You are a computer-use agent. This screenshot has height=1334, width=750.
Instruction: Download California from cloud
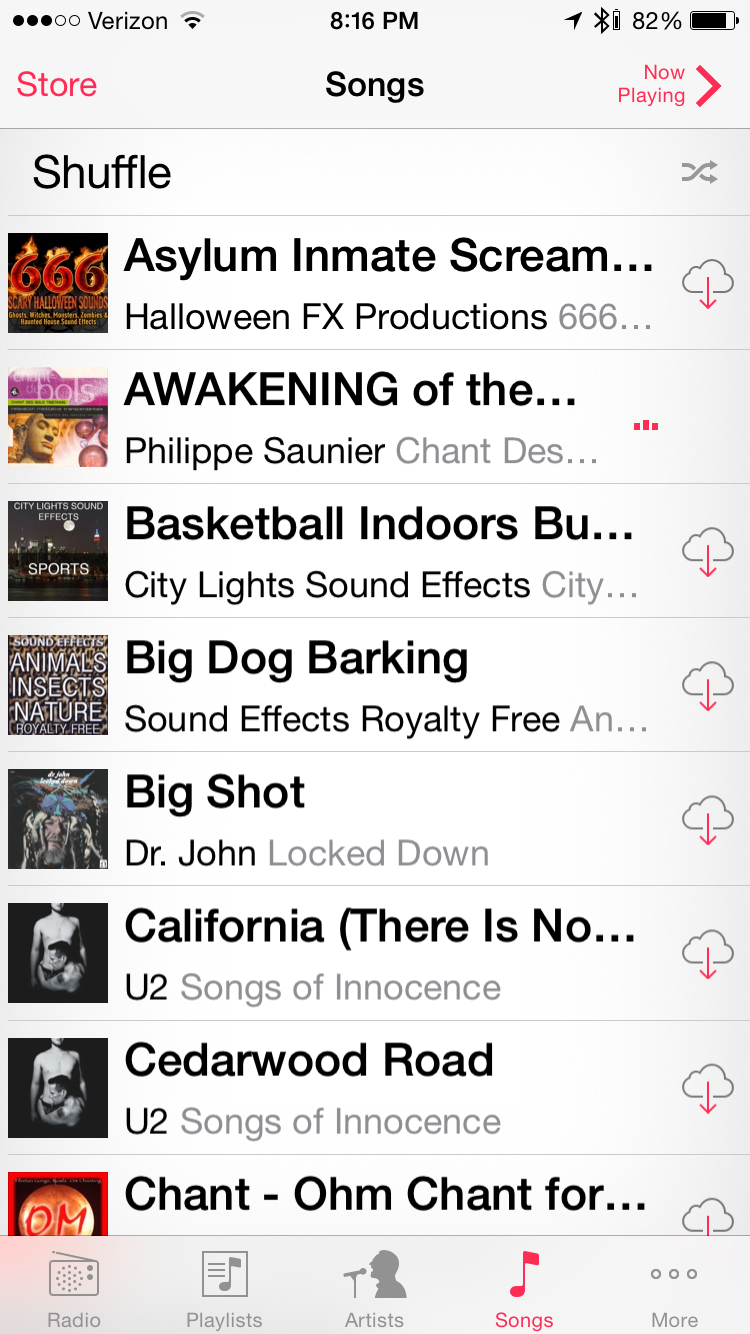pos(707,954)
